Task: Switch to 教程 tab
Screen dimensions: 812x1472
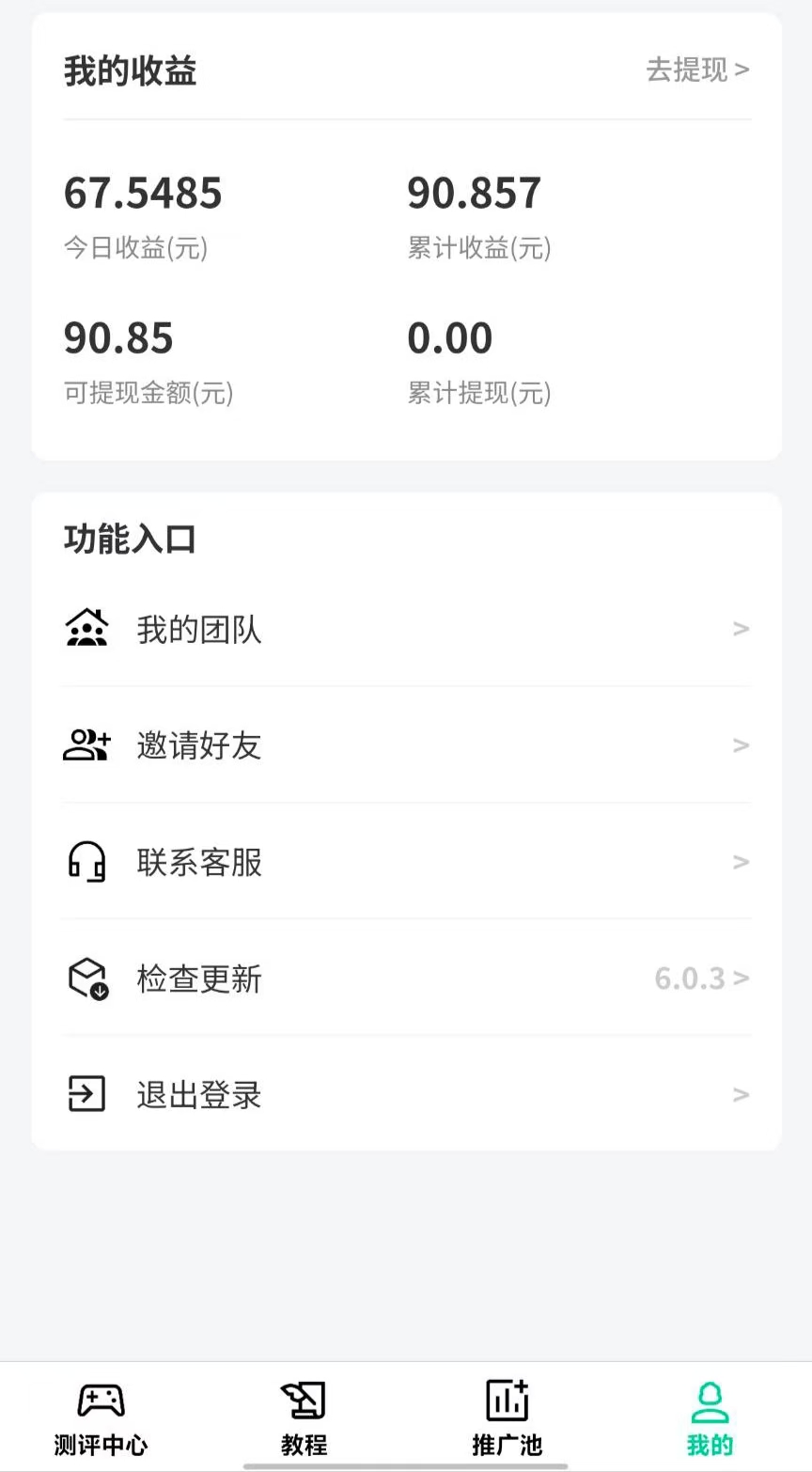Action: [x=304, y=1417]
